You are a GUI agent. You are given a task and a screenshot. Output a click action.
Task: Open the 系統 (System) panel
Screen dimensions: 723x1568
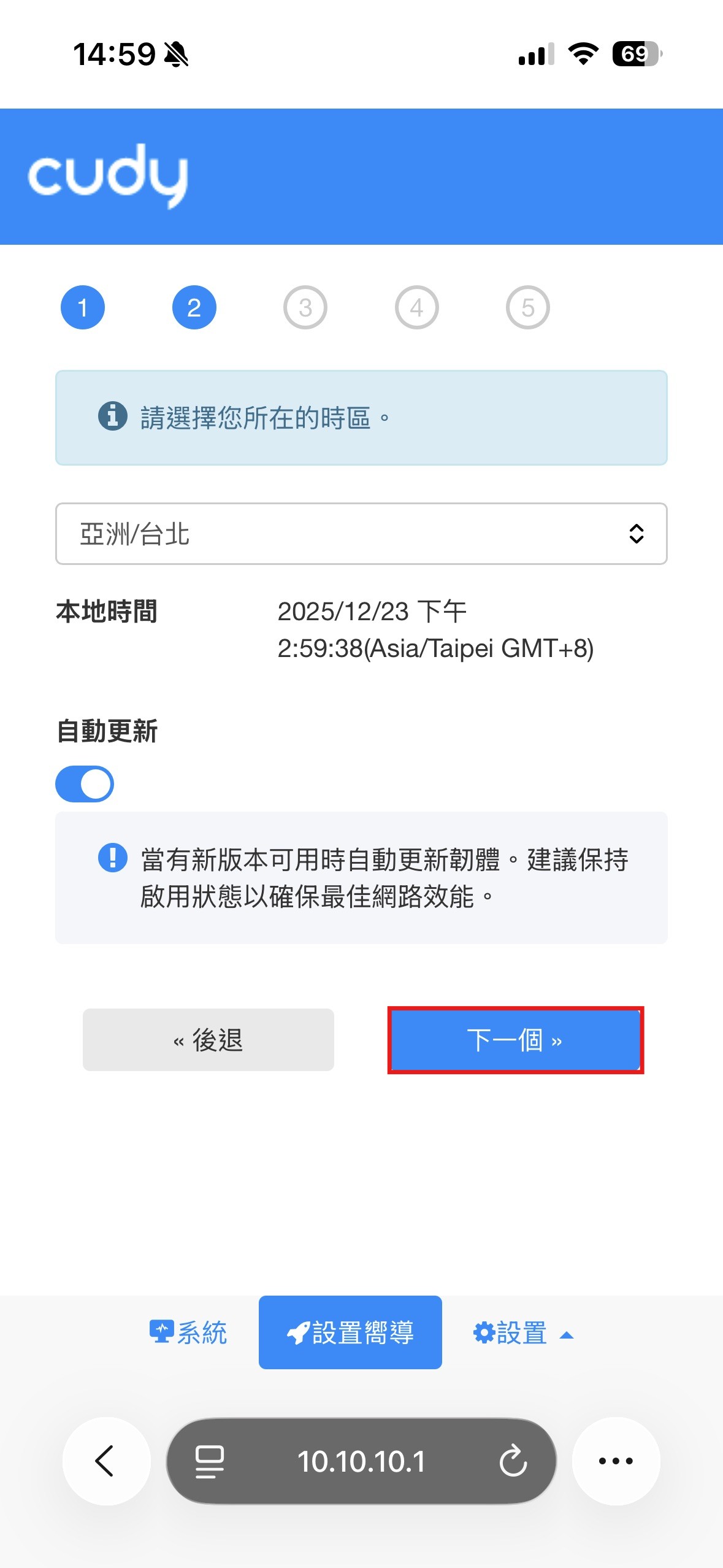[x=188, y=1332]
